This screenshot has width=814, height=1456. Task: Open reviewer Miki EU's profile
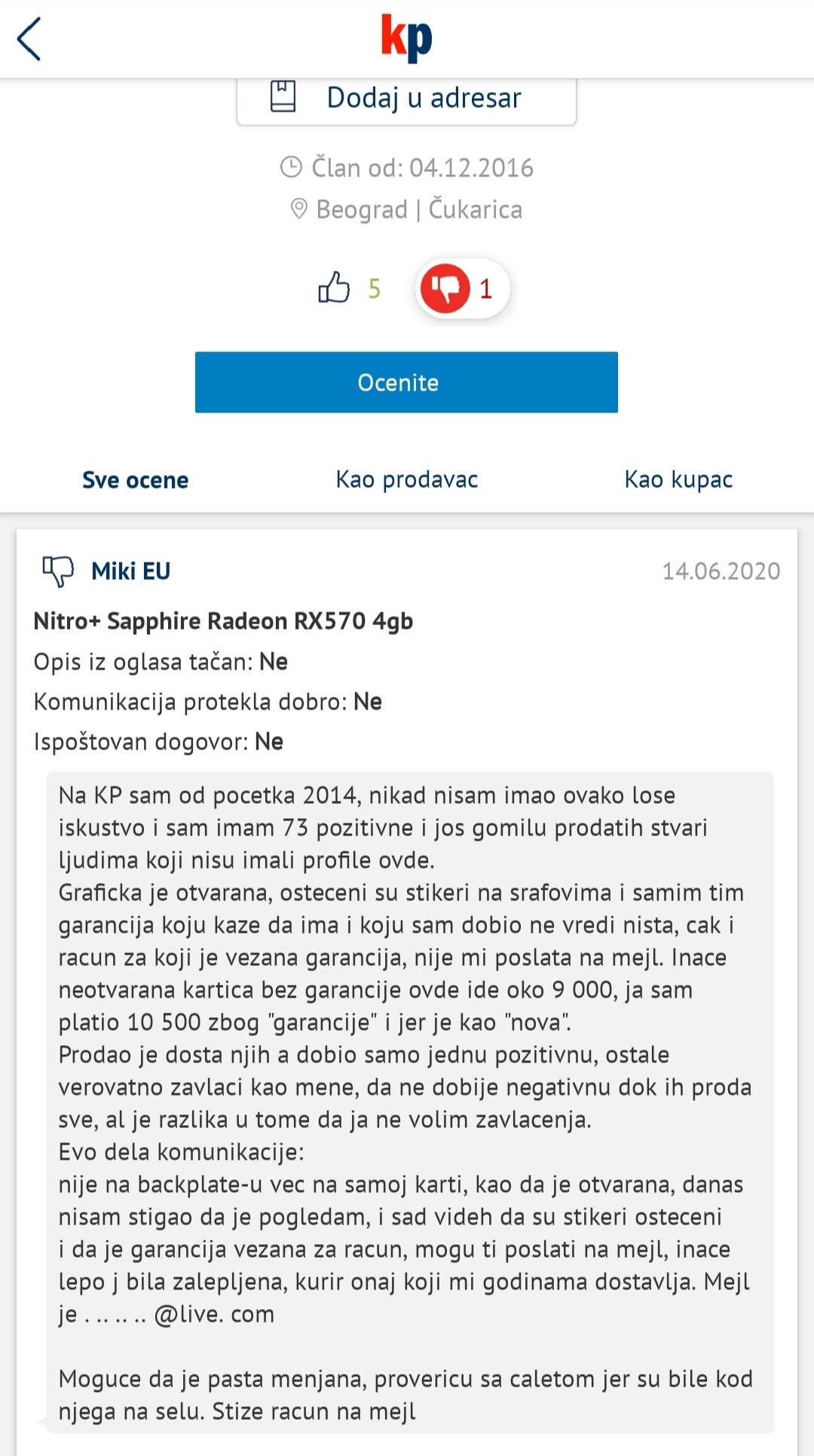point(130,572)
